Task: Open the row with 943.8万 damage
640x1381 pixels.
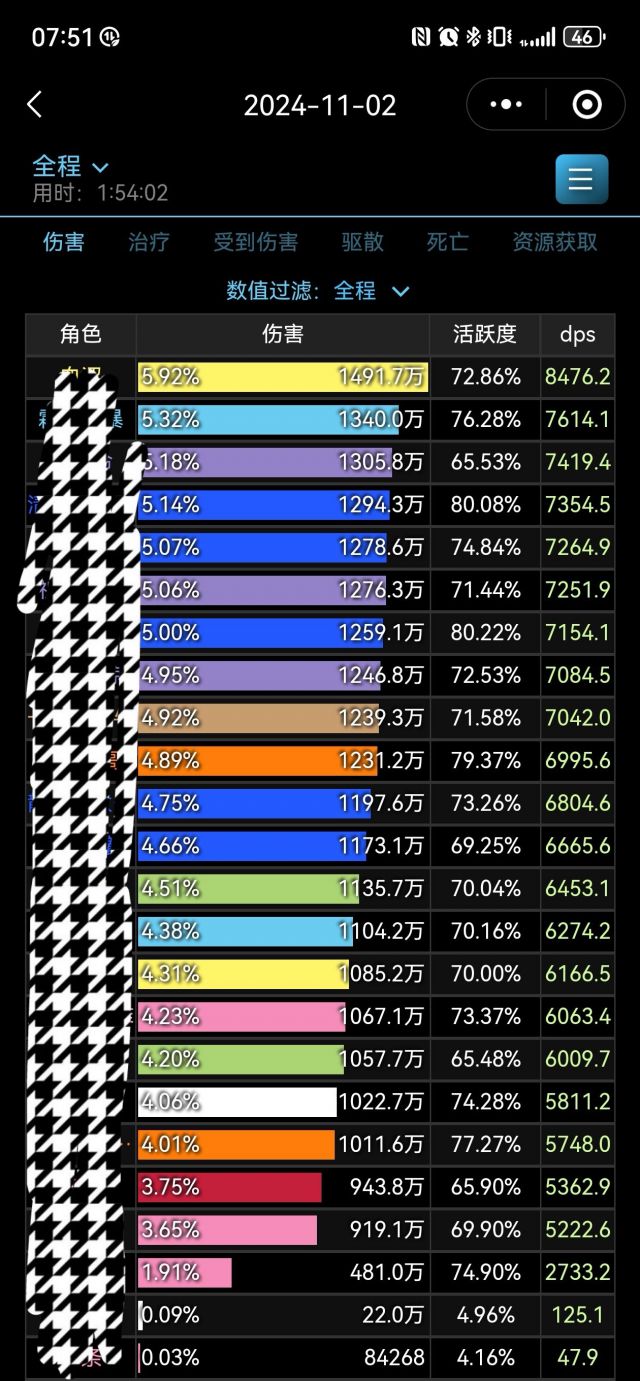Action: 283,1187
